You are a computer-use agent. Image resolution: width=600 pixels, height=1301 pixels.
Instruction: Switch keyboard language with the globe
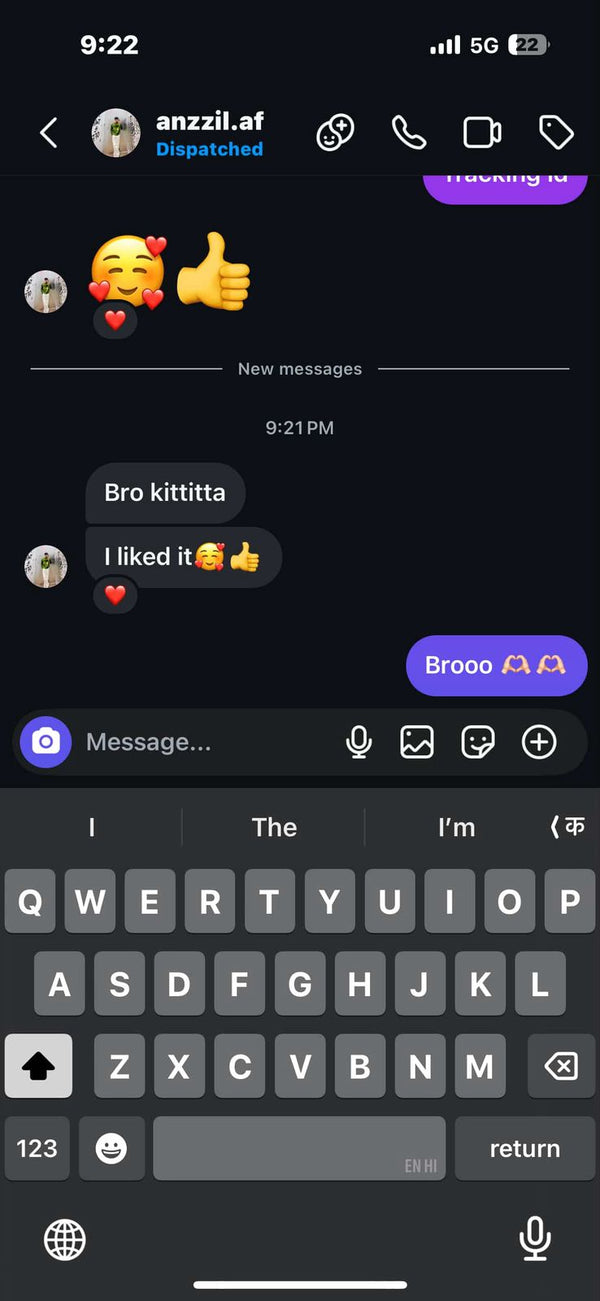pos(65,1241)
